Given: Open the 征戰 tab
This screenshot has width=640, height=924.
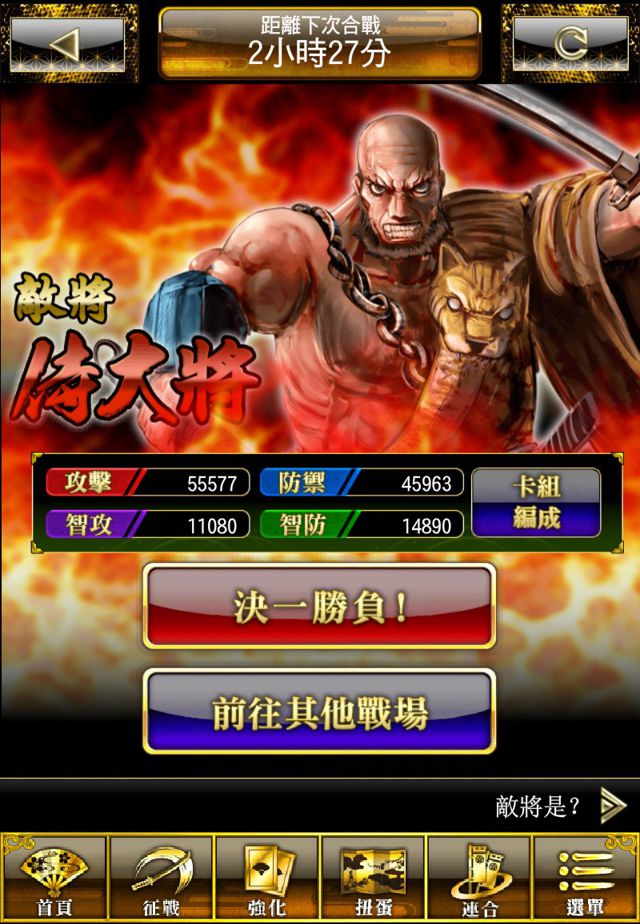Looking at the screenshot, I should click(160, 879).
